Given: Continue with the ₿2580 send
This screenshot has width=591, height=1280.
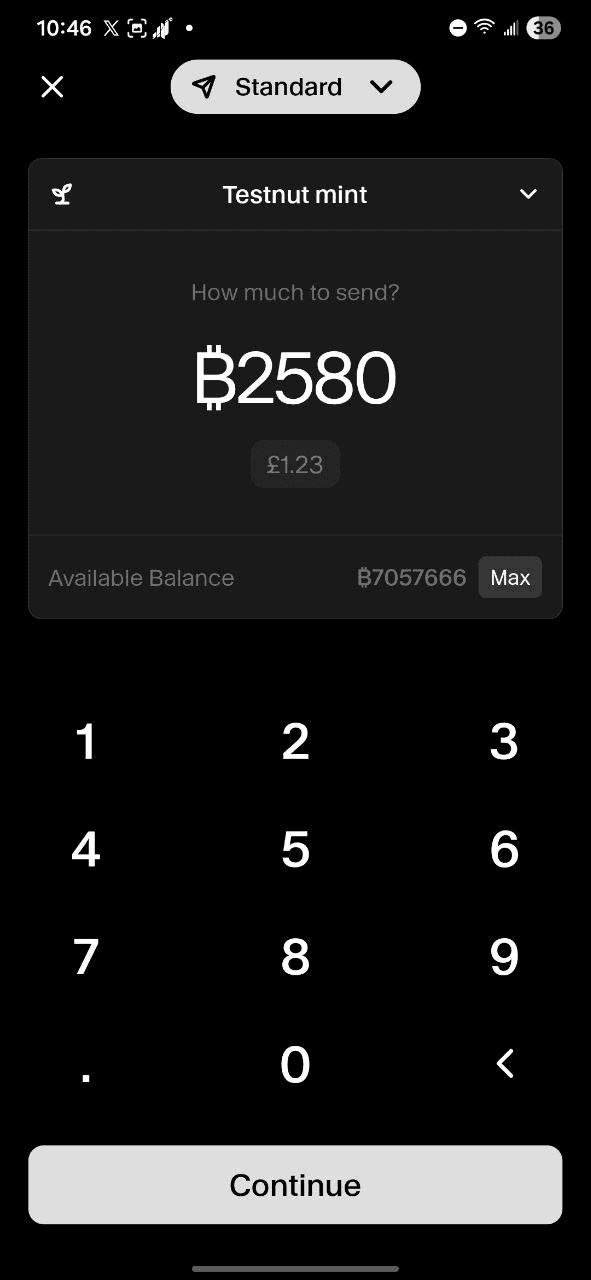Looking at the screenshot, I should point(295,1185).
